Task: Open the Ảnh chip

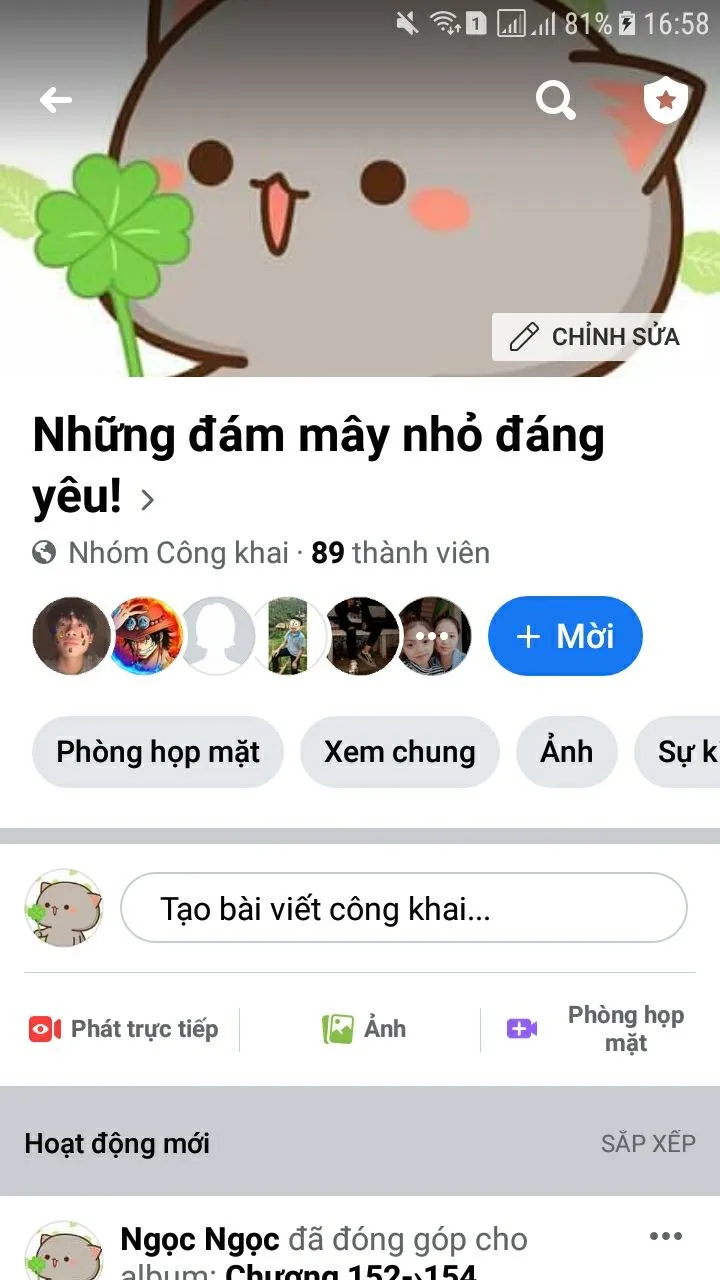Action: pos(566,752)
